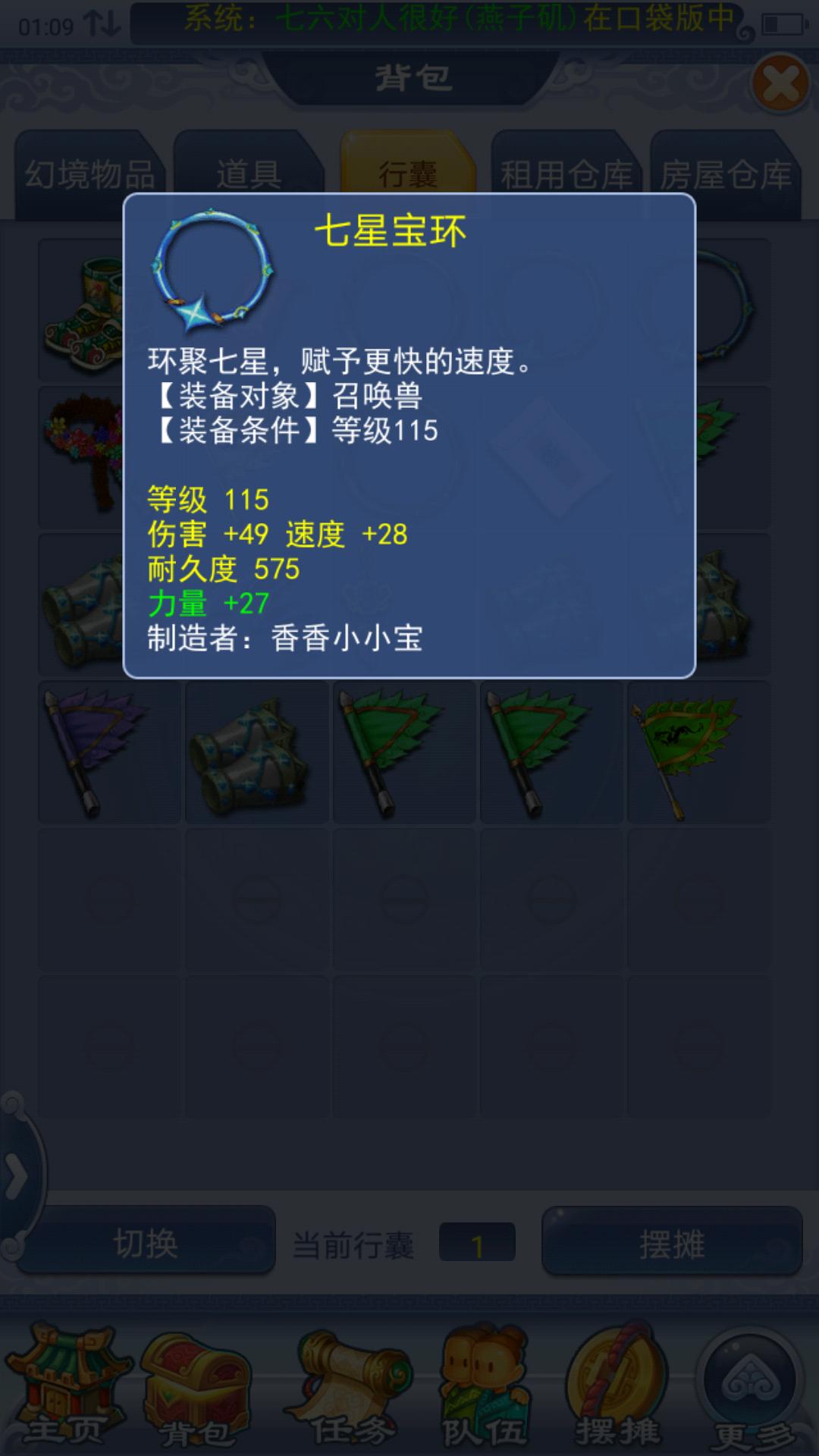Switch to the 幻境物品 tab
This screenshot has height=1456, width=819.
click(89, 174)
